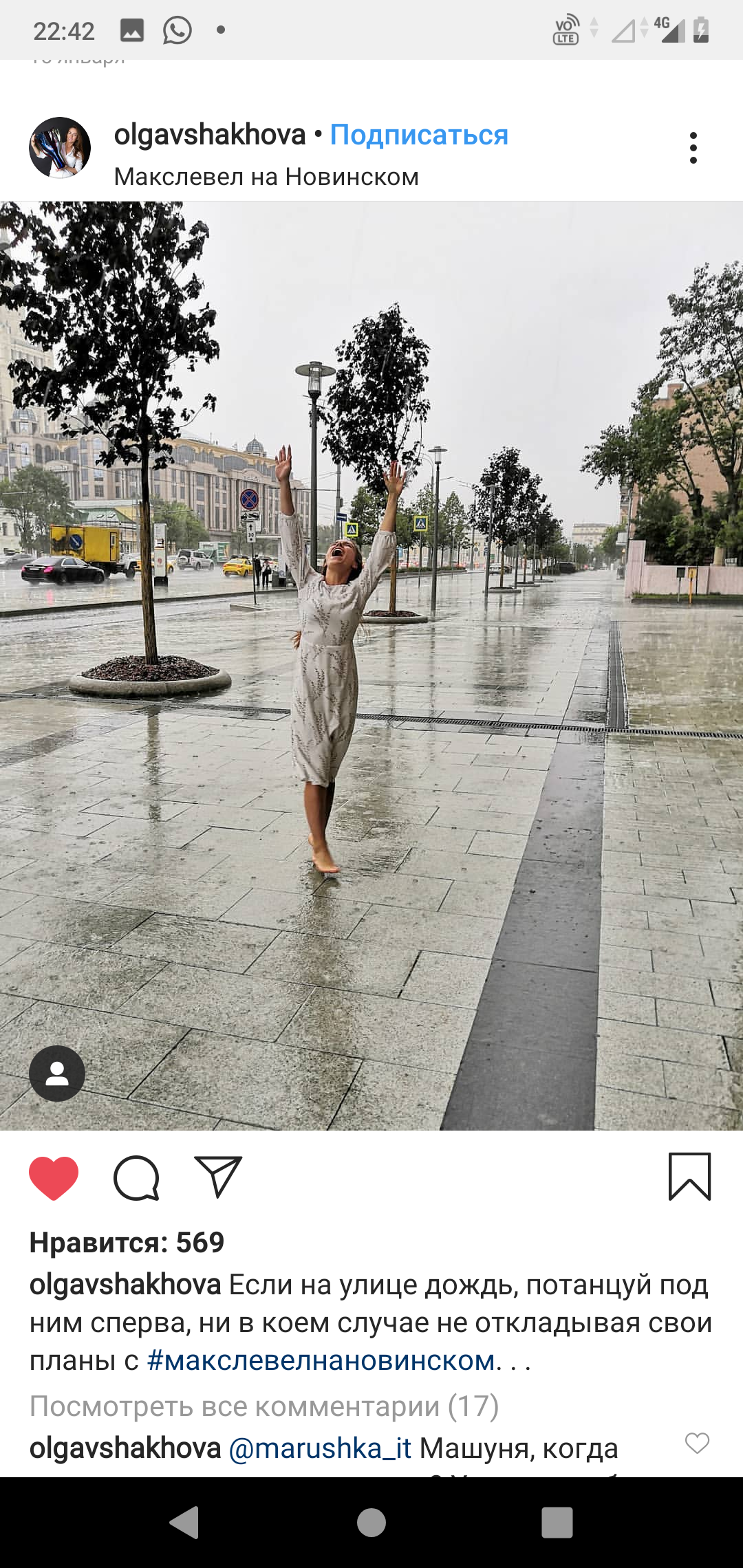View the list of 569 likes

tap(127, 1243)
